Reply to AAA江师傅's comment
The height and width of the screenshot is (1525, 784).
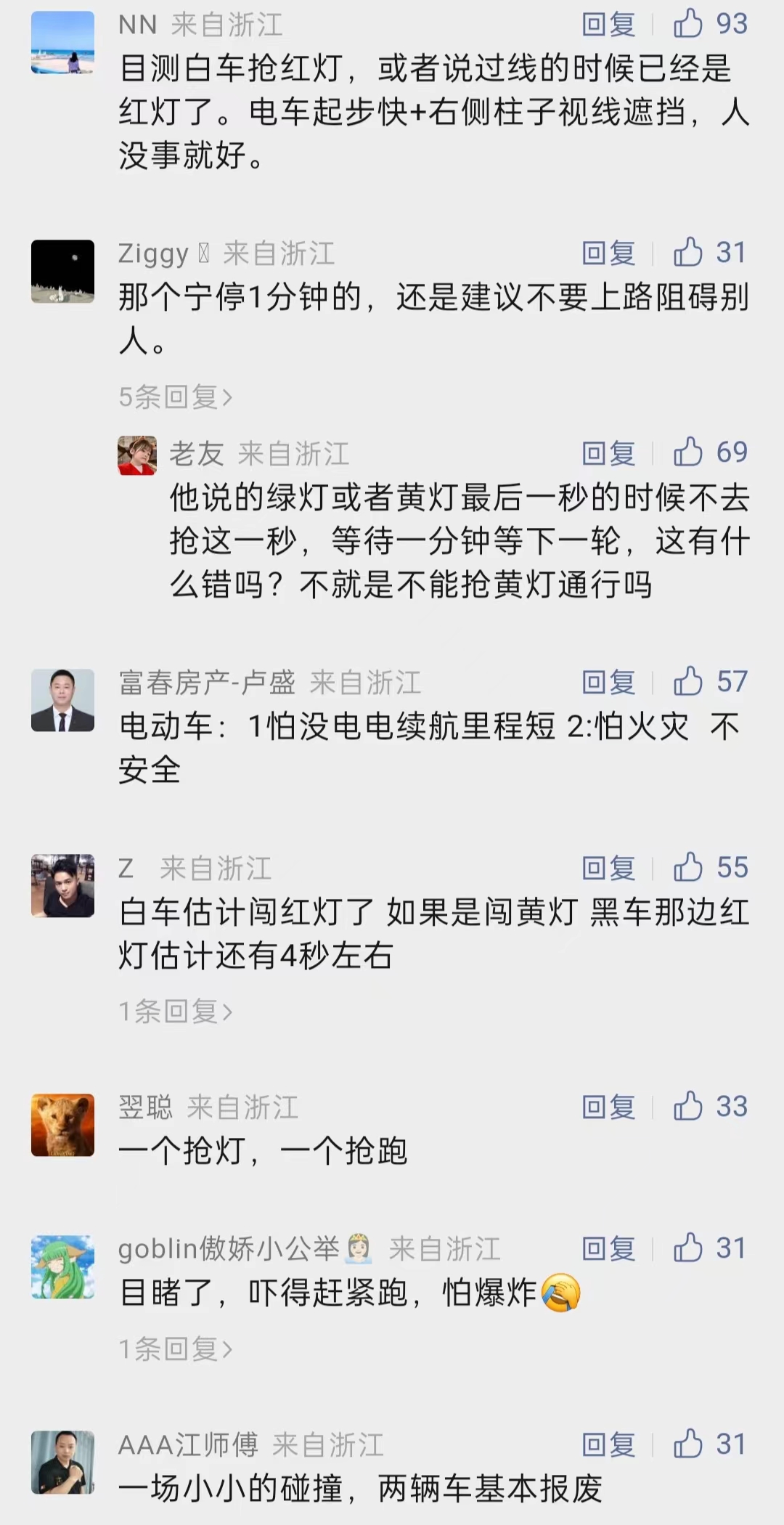pyautogui.click(x=608, y=1445)
